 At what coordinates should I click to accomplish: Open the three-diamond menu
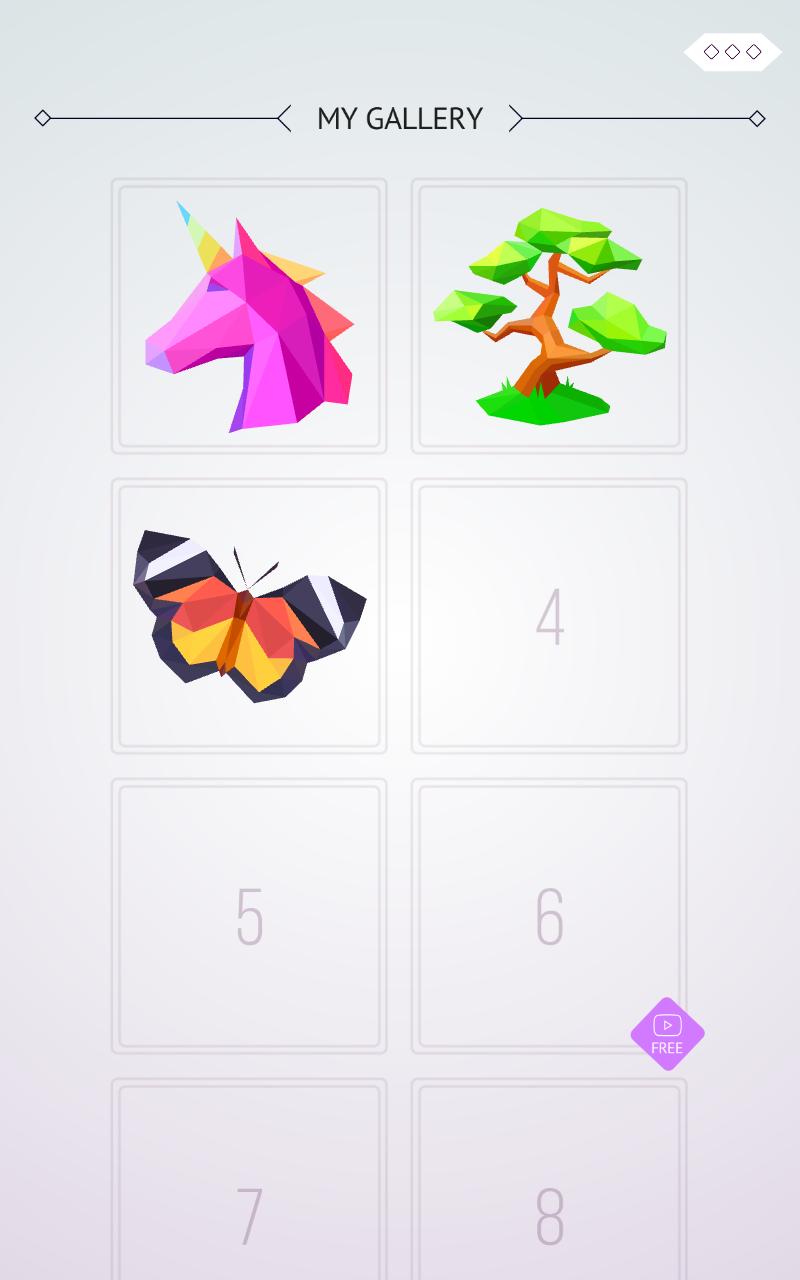point(732,52)
